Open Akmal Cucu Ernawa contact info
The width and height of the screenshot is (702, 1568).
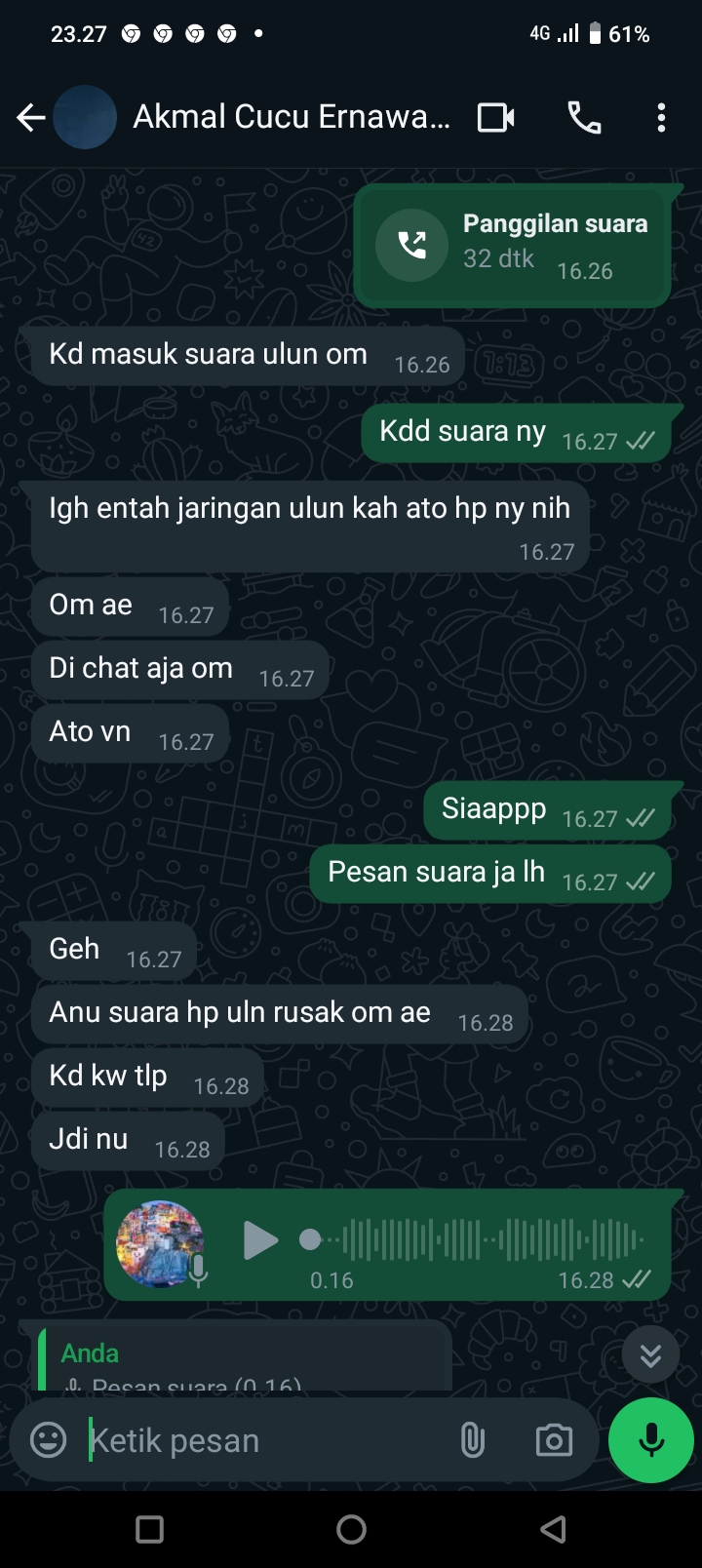[x=291, y=117]
